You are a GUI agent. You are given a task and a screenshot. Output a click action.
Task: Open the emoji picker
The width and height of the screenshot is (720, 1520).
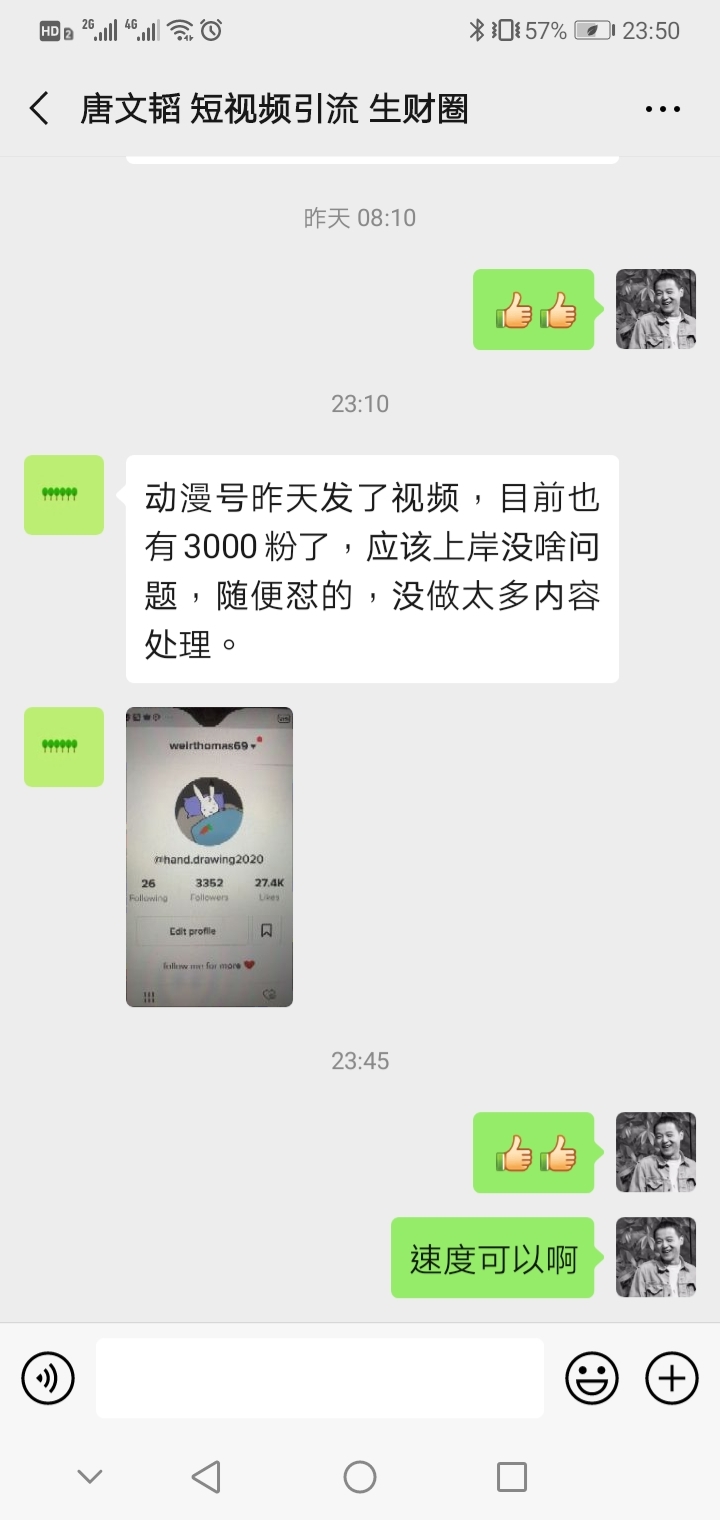click(x=592, y=1378)
